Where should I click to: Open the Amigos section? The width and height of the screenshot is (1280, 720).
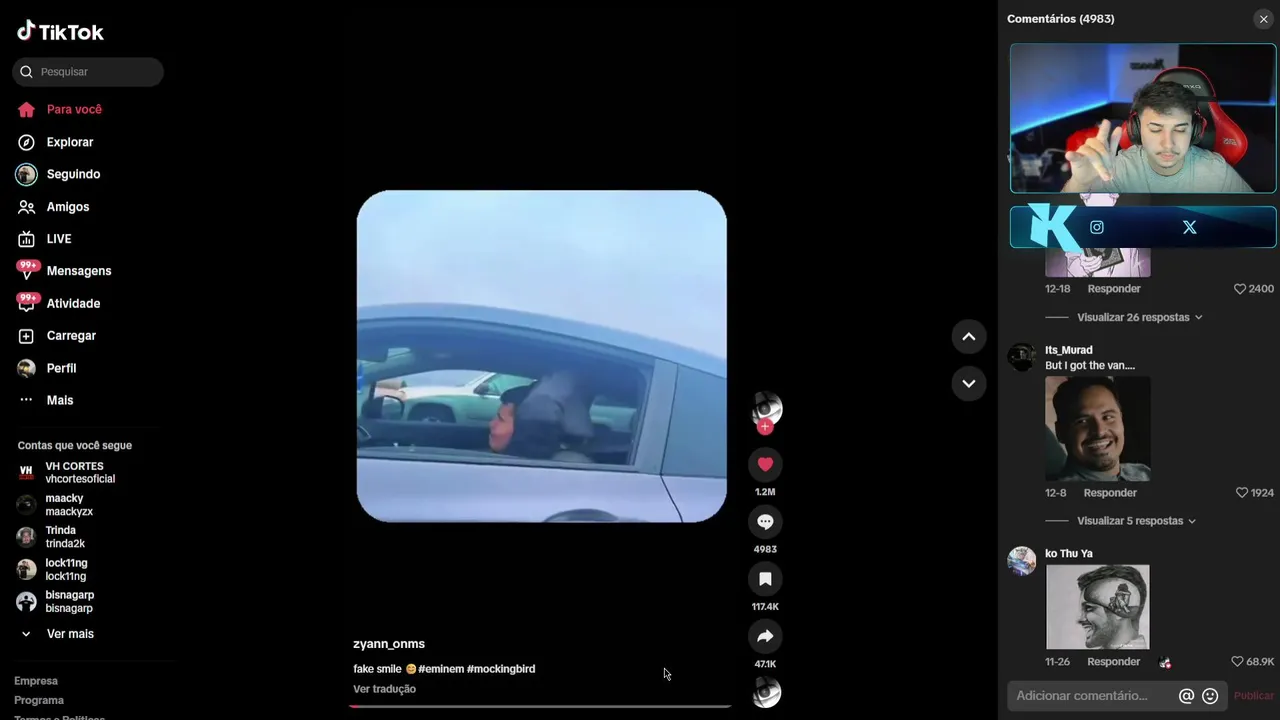(x=67, y=207)
